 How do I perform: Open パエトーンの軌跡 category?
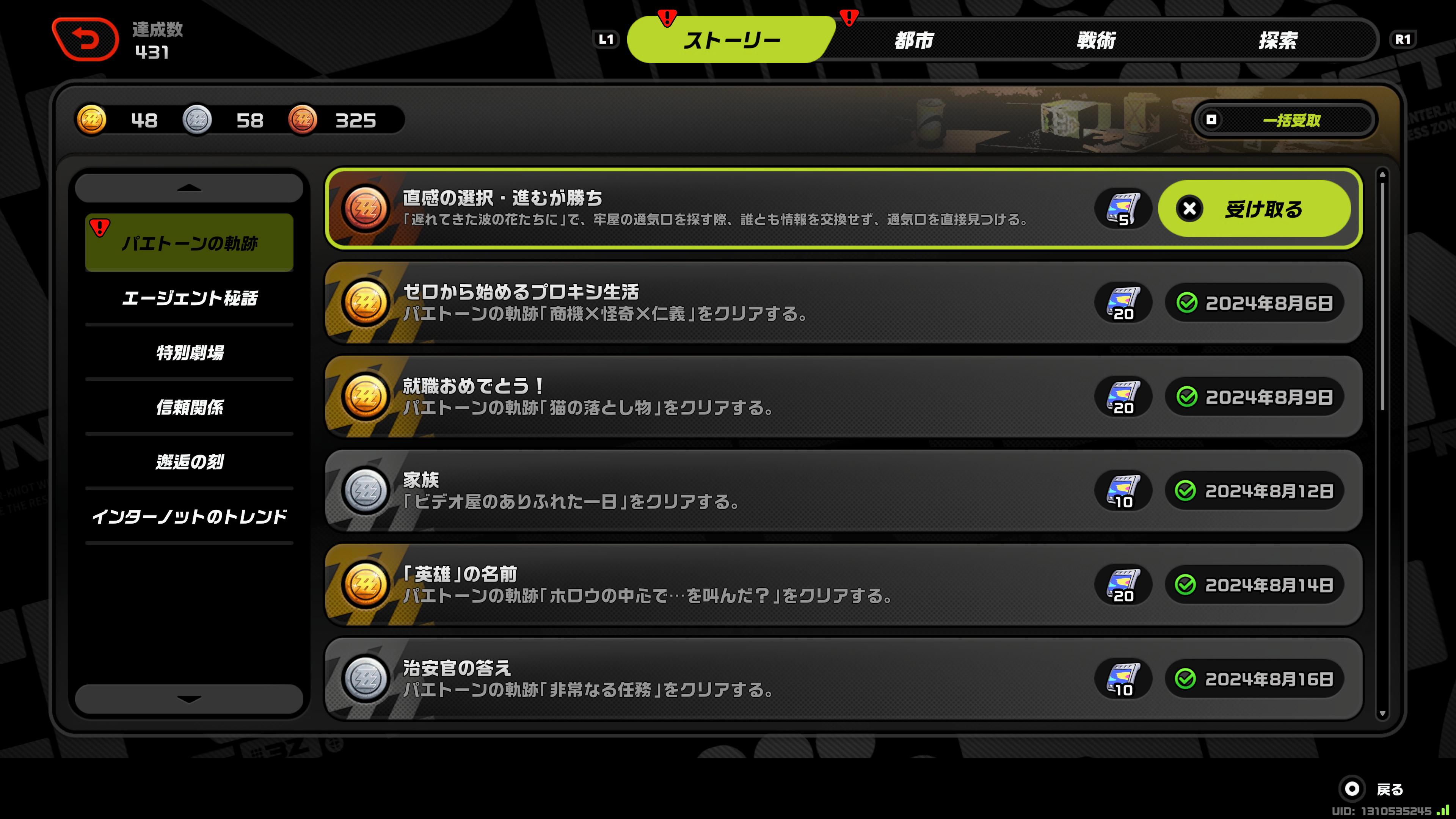[x=189, y=243]
